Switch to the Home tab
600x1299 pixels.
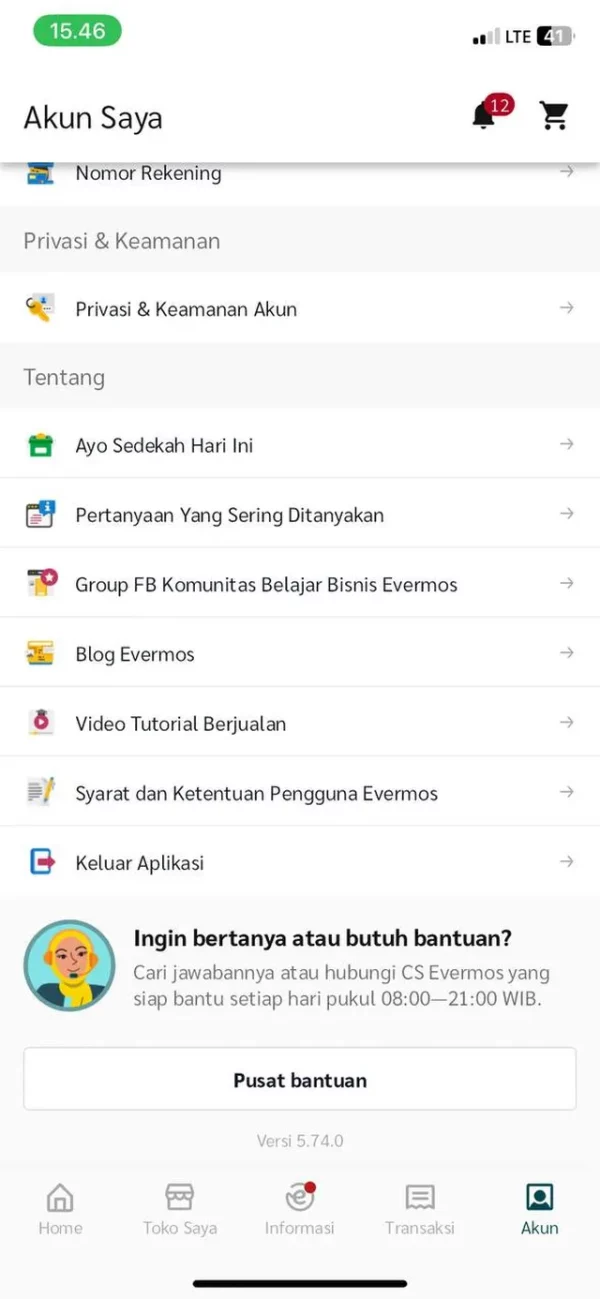pos(60,1209)
